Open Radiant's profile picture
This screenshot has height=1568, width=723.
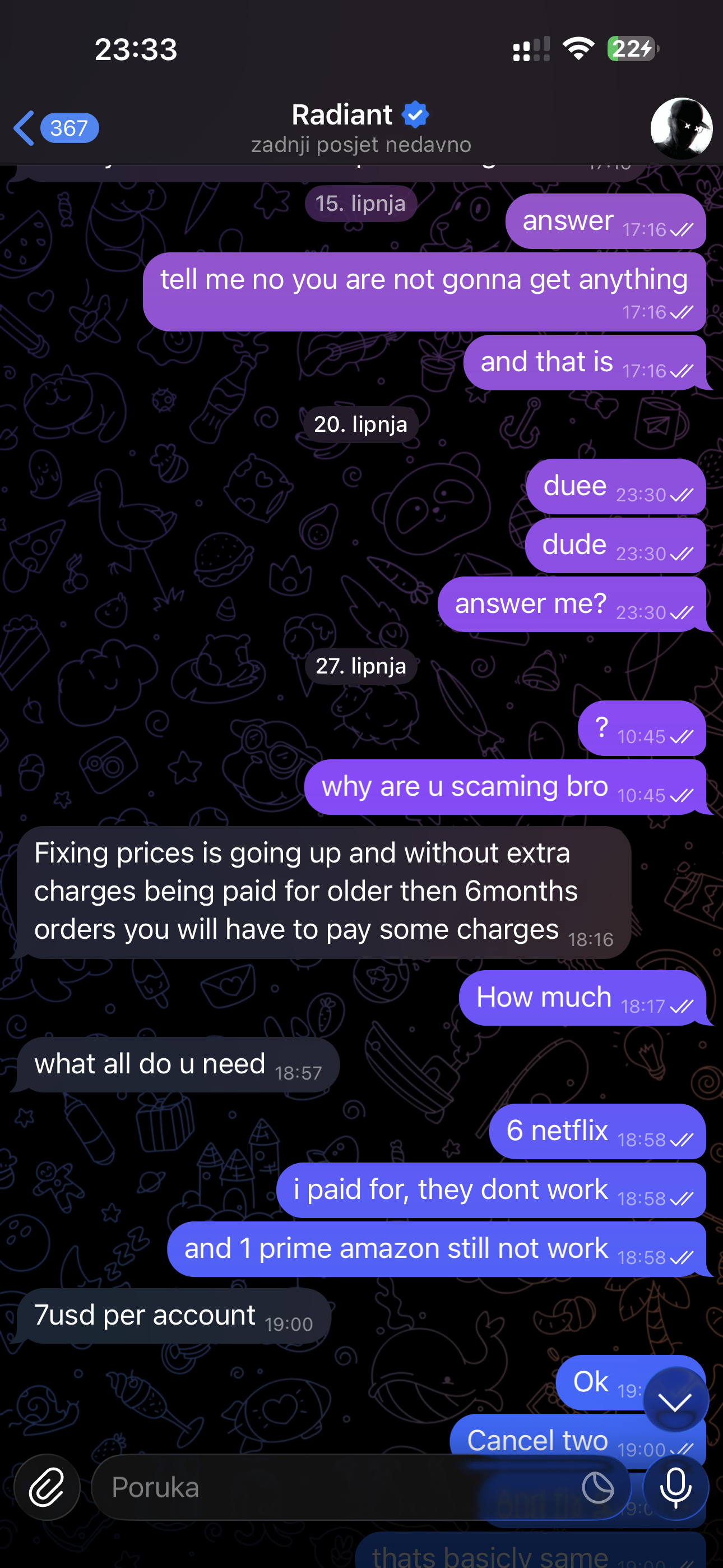[x=680, y=128]
